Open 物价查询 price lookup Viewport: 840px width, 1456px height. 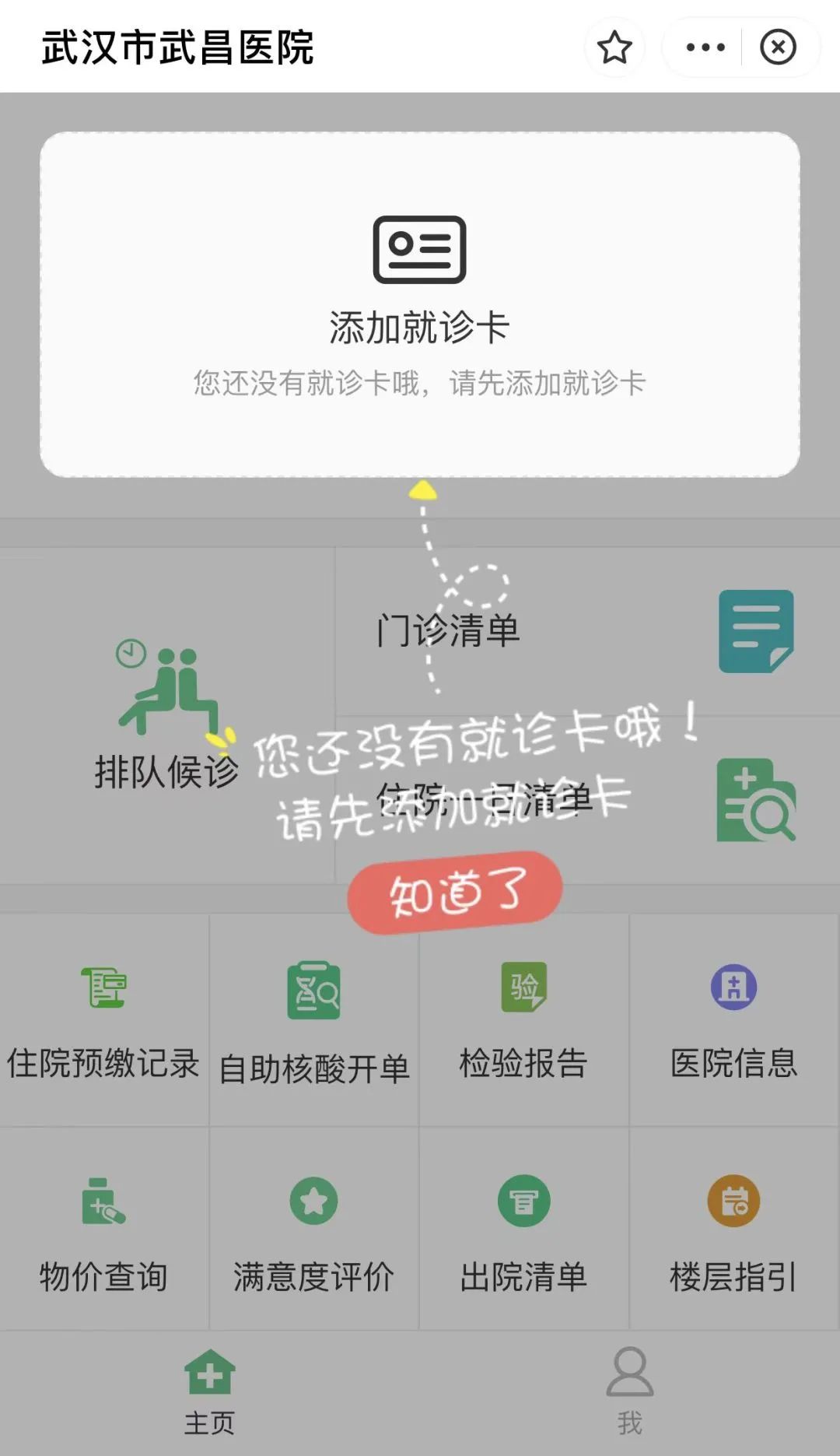click(x=104, y=1231)
